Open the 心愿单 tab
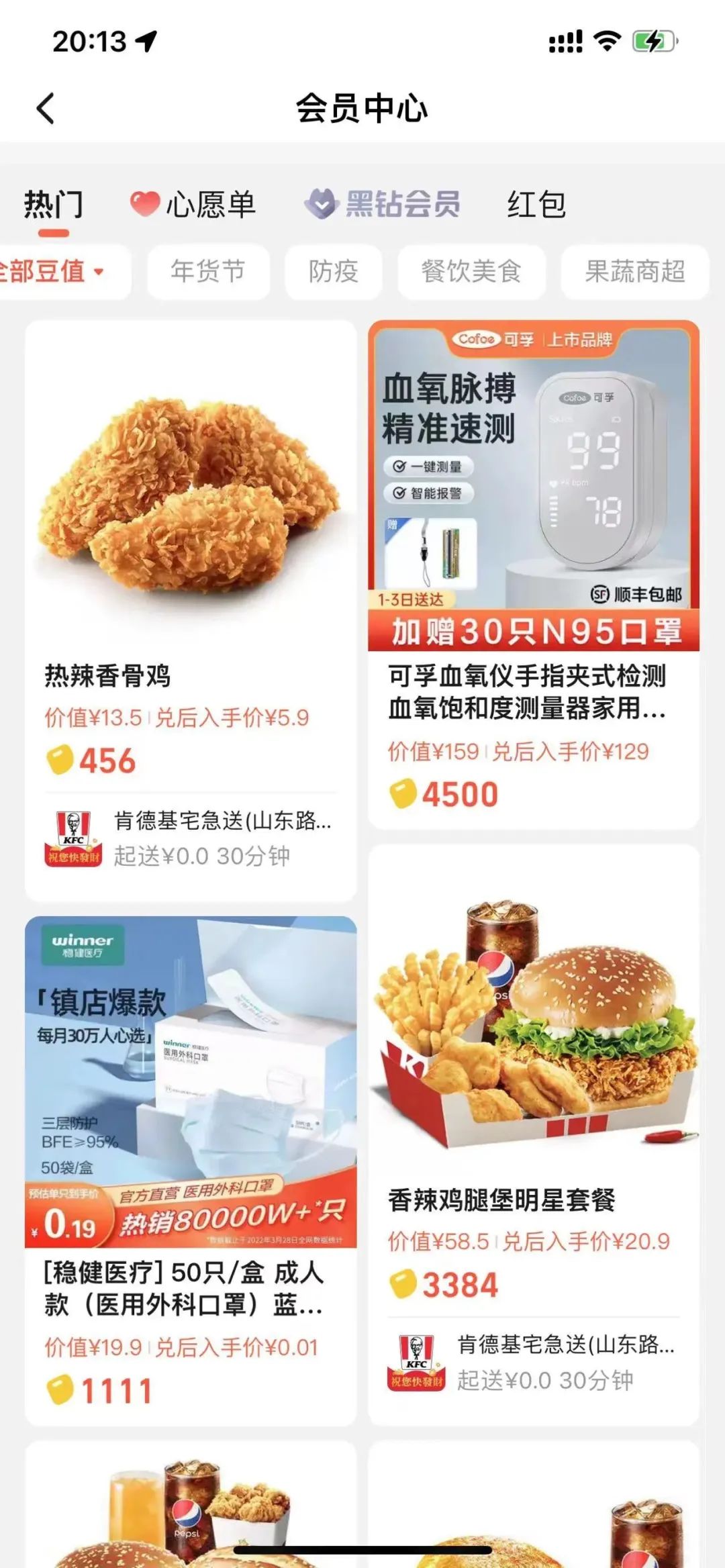The image size is (725, 1568). click(193, 205)
